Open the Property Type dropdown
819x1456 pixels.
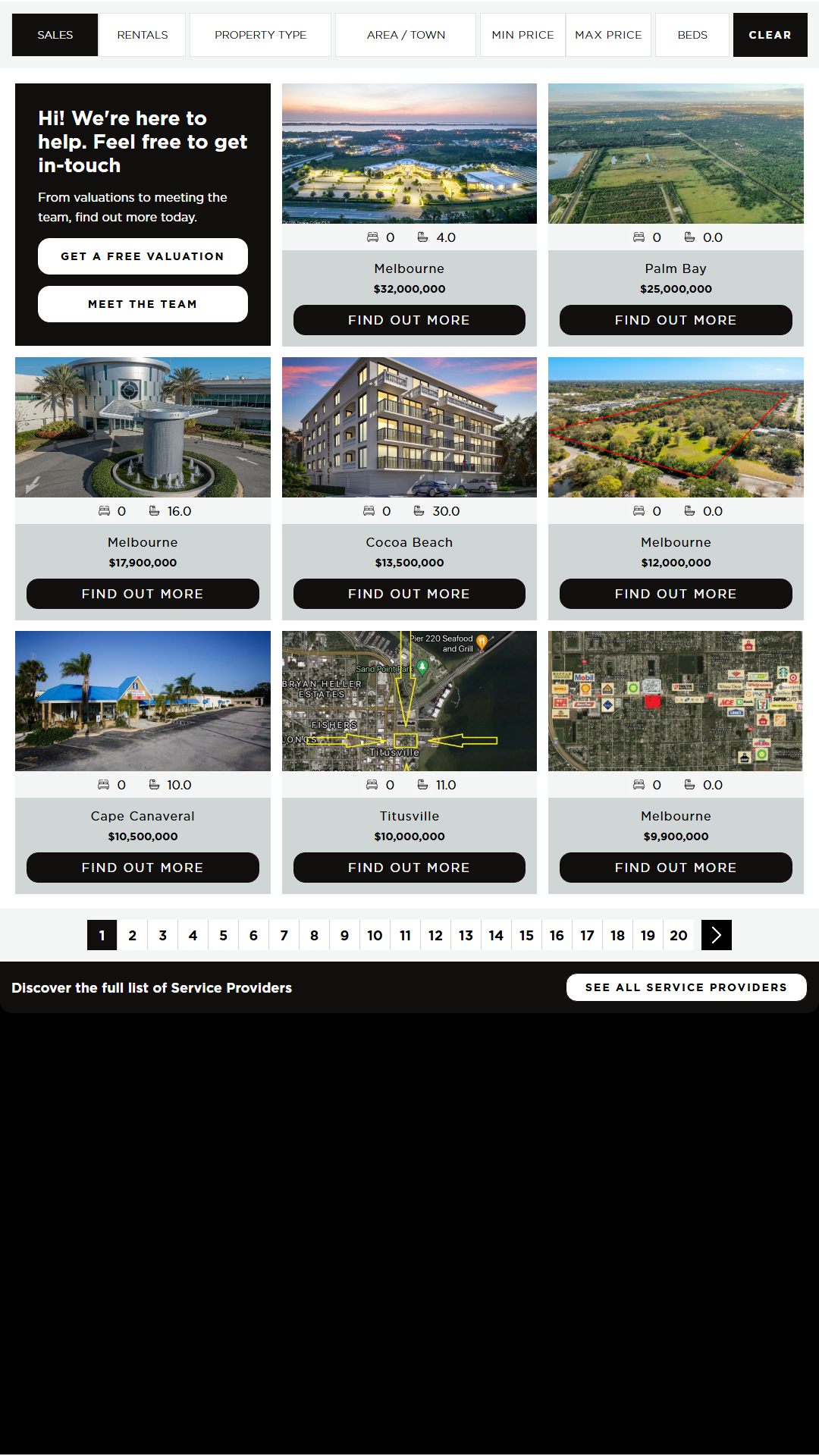click(260, 35)
